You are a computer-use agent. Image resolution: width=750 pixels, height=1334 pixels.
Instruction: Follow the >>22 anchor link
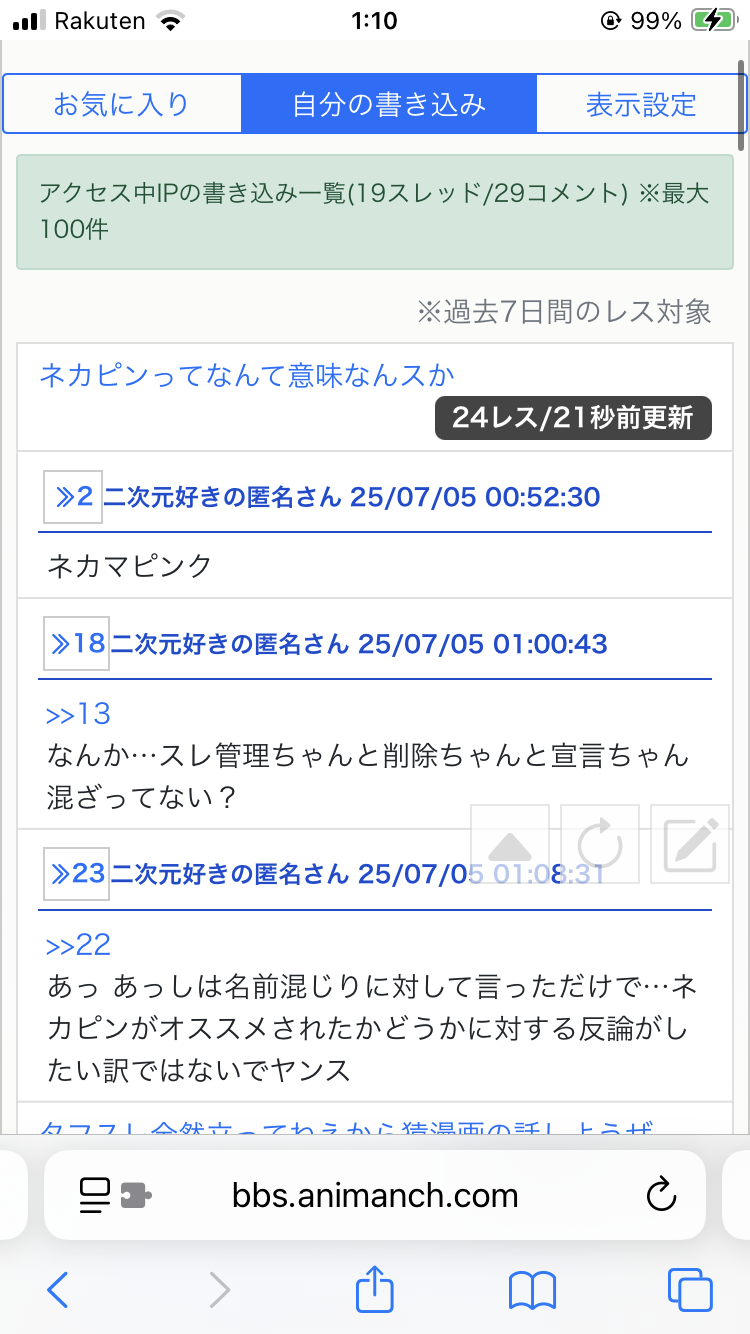tap(78, 945)
